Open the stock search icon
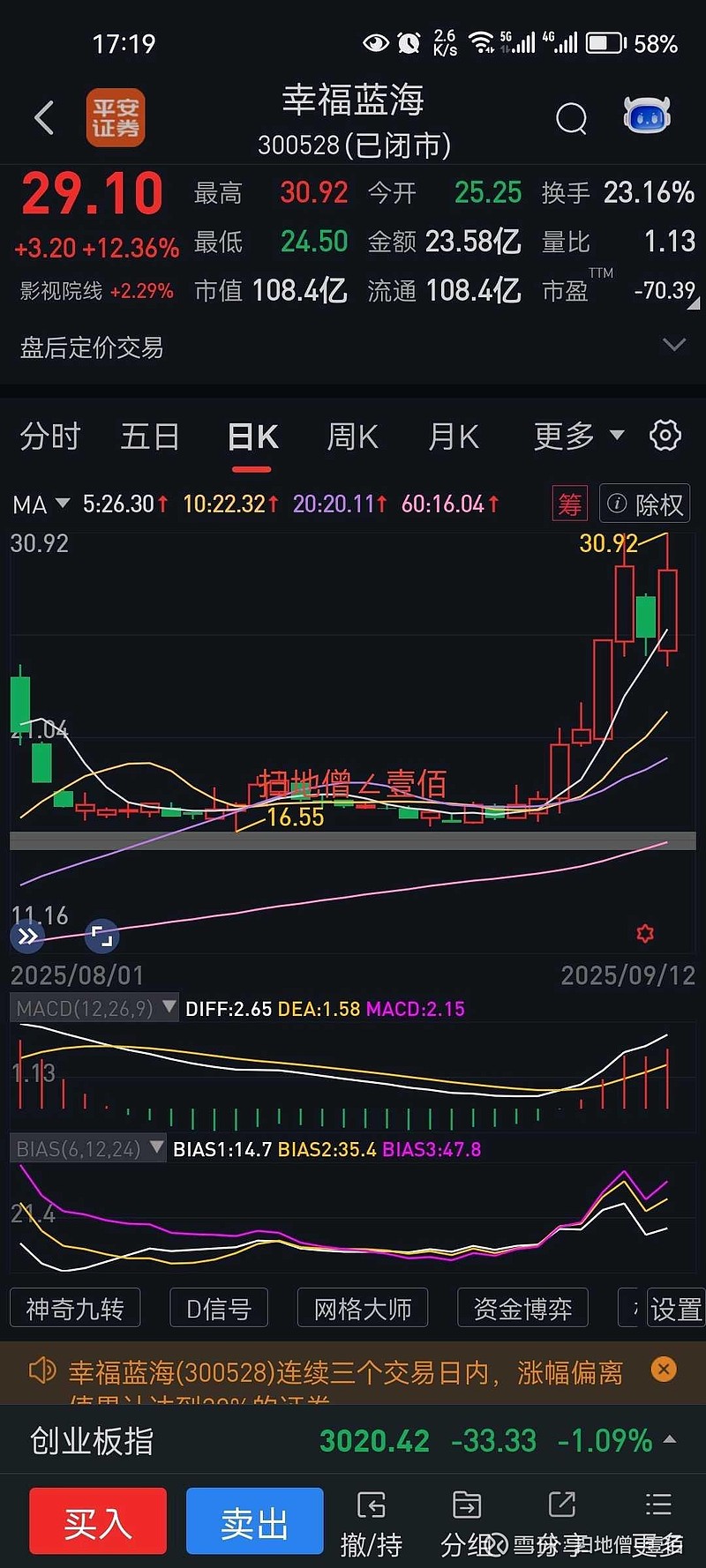Screen dimensions: 706x1568 (571, 117)
